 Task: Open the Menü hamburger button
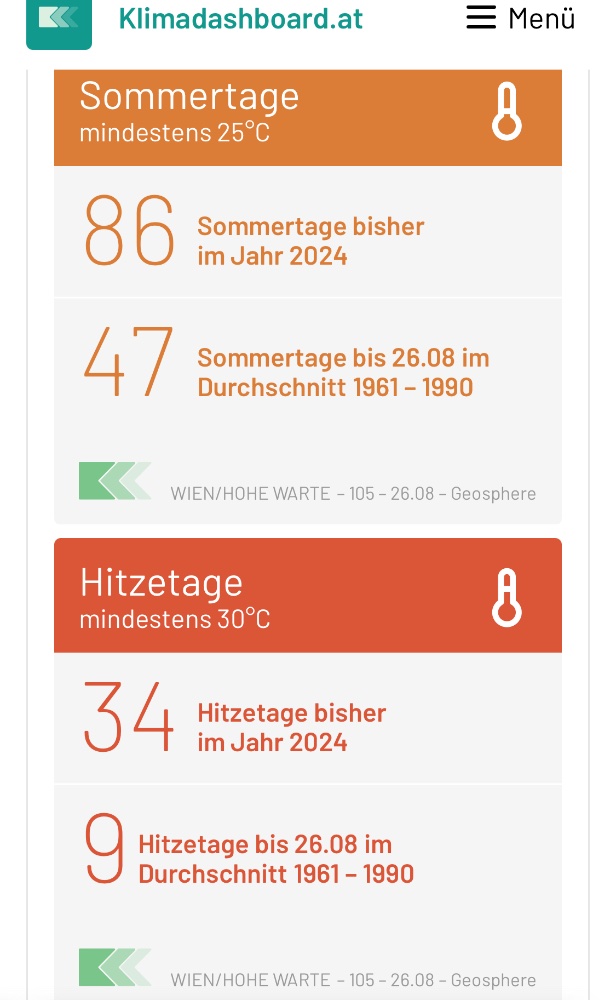pos(521,18)
